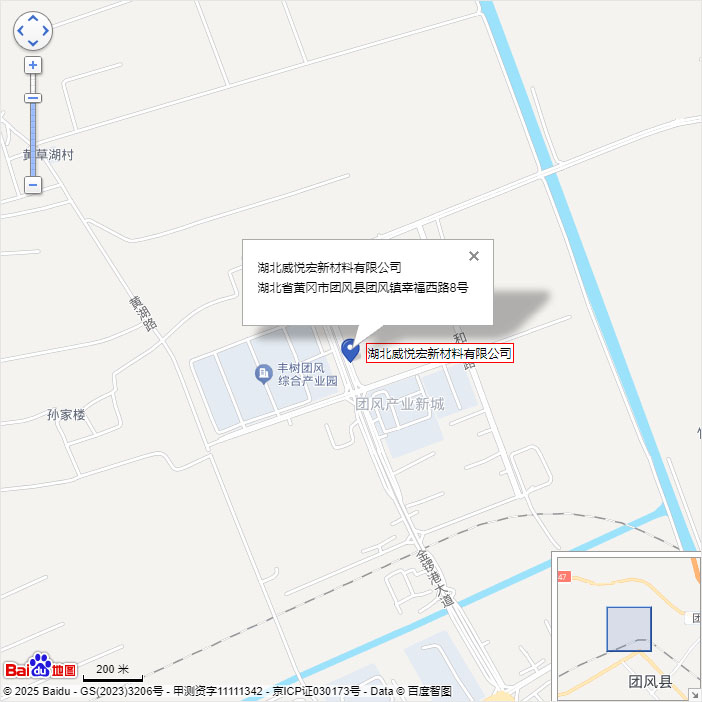Tap the overview minimap in the corner
702x702 pixels.
click(627, 627)
